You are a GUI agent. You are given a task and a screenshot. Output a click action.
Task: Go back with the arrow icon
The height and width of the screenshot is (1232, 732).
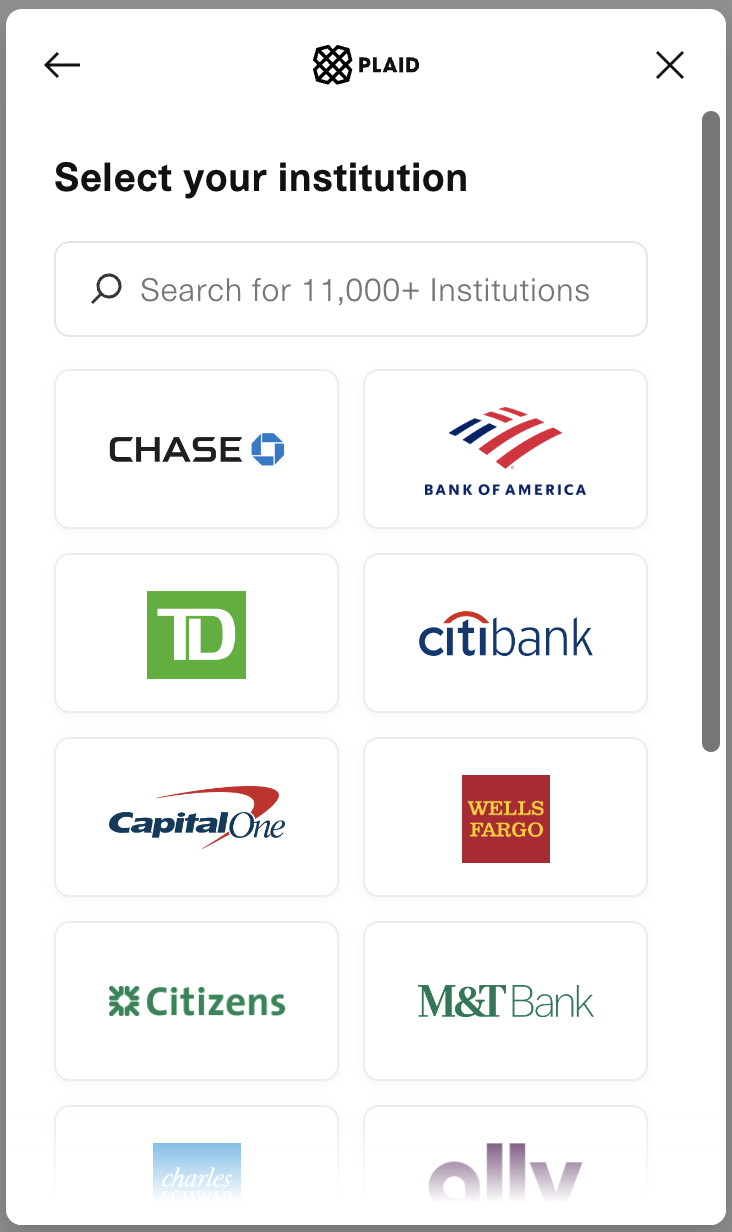tap(62, 65)
